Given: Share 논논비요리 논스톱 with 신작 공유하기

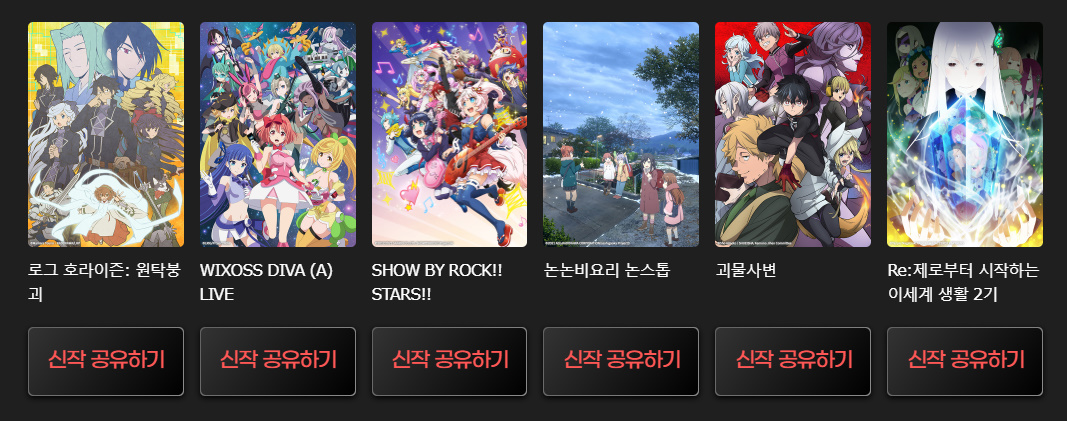Looking at the screenshot, I should click(x=621, y=361).
